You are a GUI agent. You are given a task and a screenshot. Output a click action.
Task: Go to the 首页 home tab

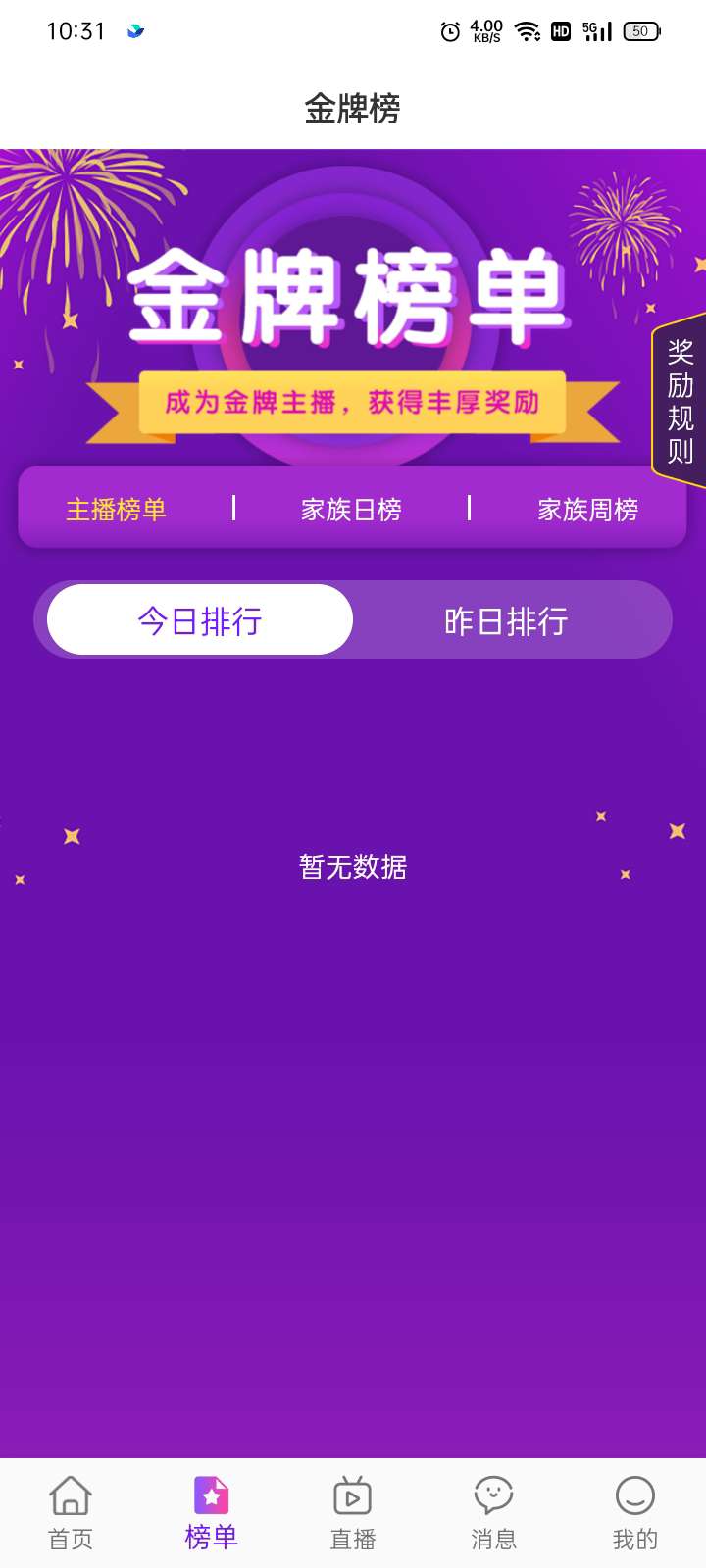tap(71, 1513)
